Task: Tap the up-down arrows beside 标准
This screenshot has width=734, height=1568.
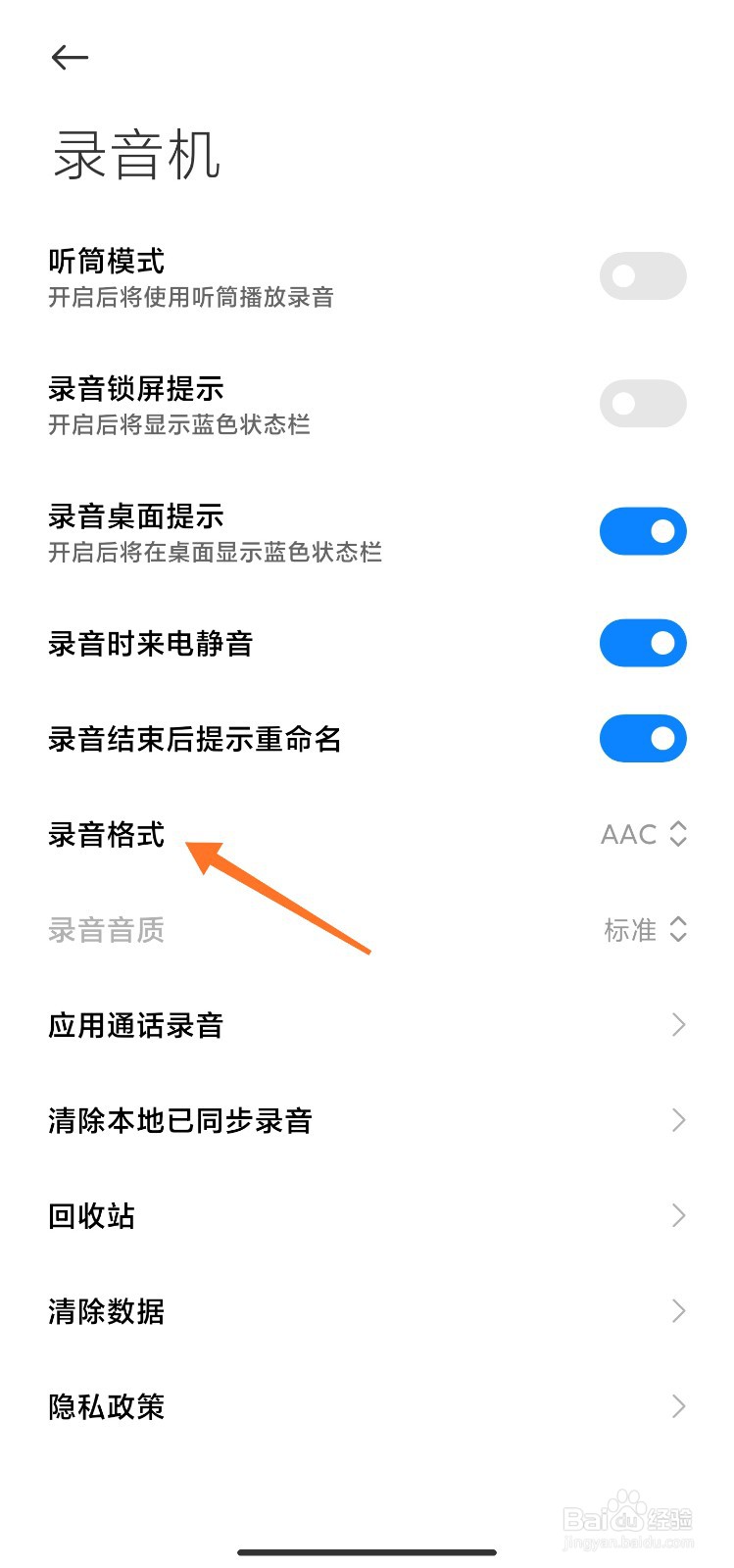Action: (x=677, y=930)
